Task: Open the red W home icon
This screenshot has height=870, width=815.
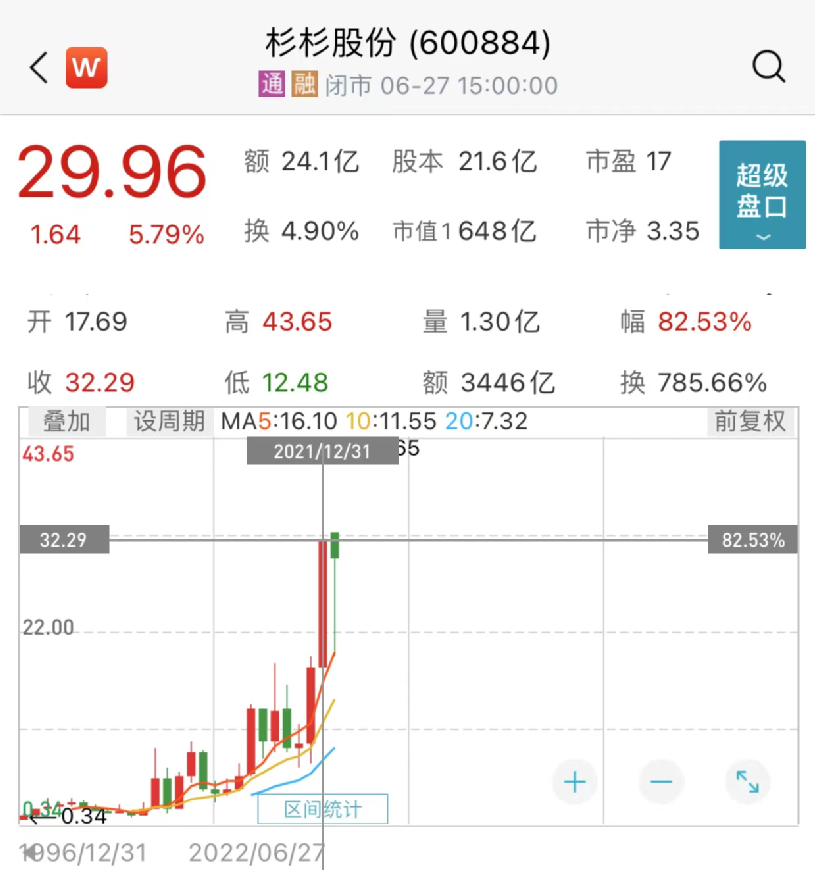Action: coord(87,68)
